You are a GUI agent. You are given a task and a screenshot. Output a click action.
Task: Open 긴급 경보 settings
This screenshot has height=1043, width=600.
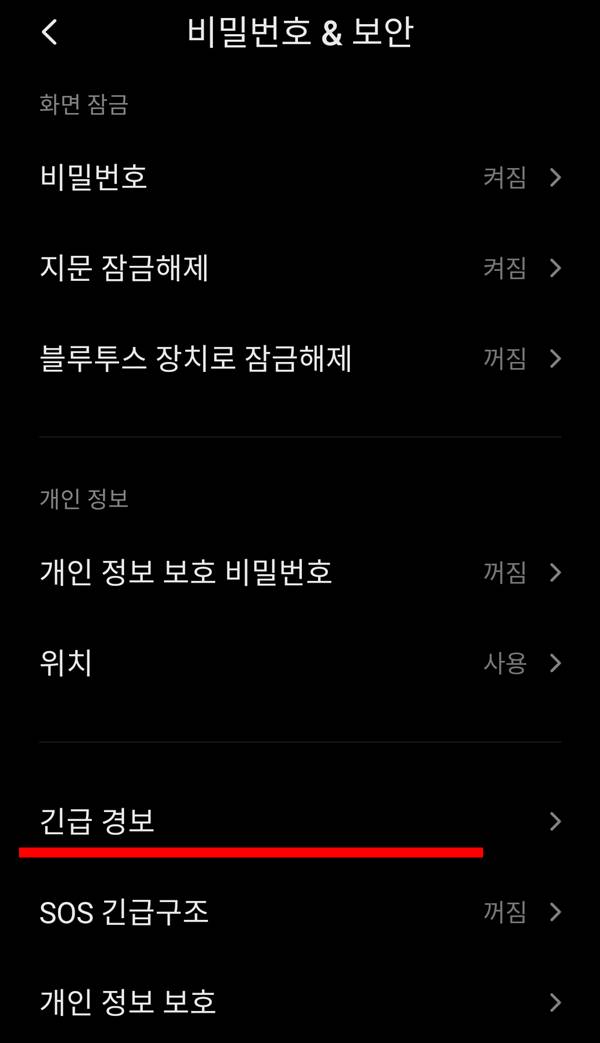[300, 821]
